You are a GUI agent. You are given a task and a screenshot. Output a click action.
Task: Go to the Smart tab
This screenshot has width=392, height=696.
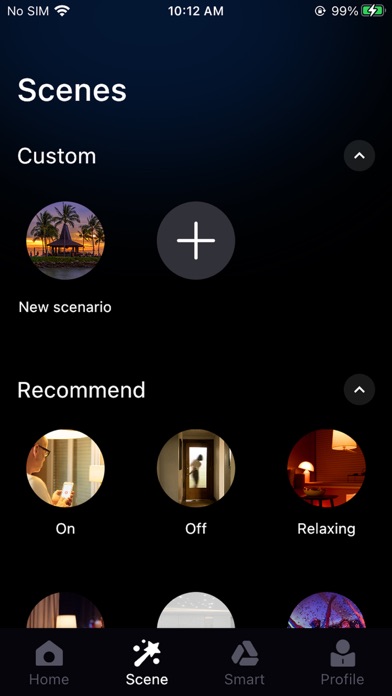(245, 662)
